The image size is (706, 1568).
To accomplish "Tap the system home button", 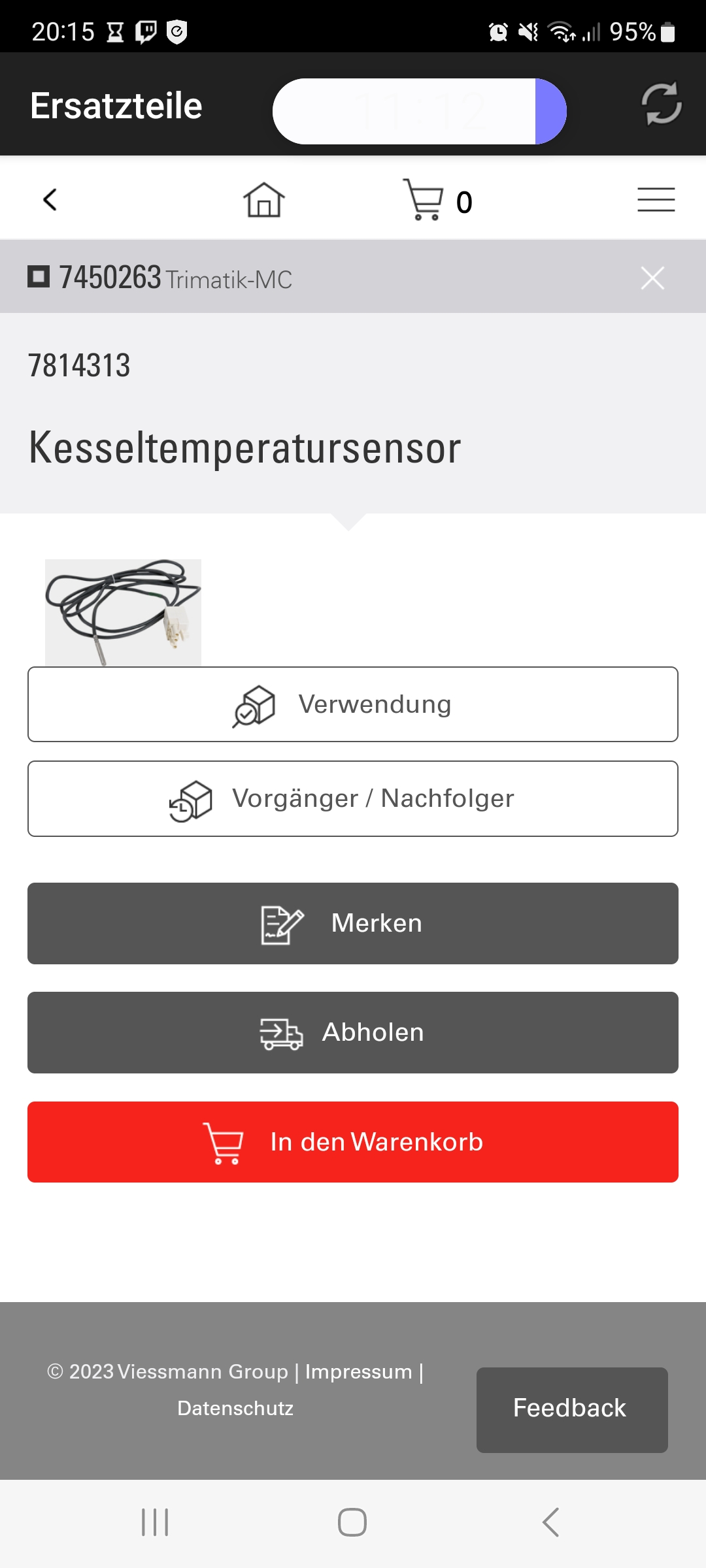I will click(352, 1522).
